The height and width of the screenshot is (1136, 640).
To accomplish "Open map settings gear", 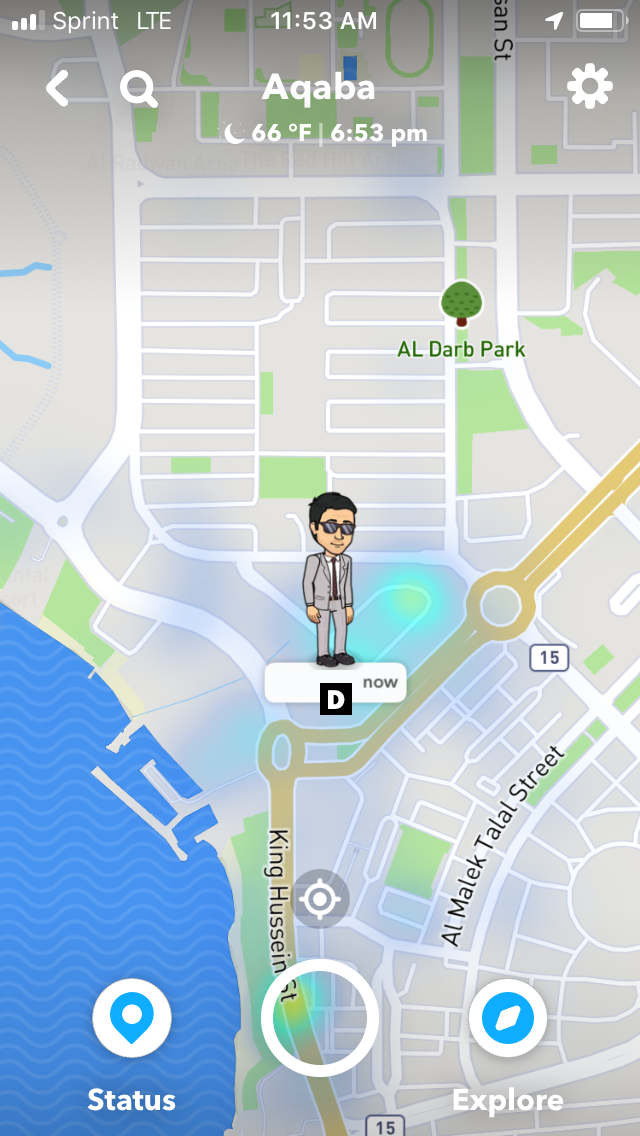I will pos(589,88).
